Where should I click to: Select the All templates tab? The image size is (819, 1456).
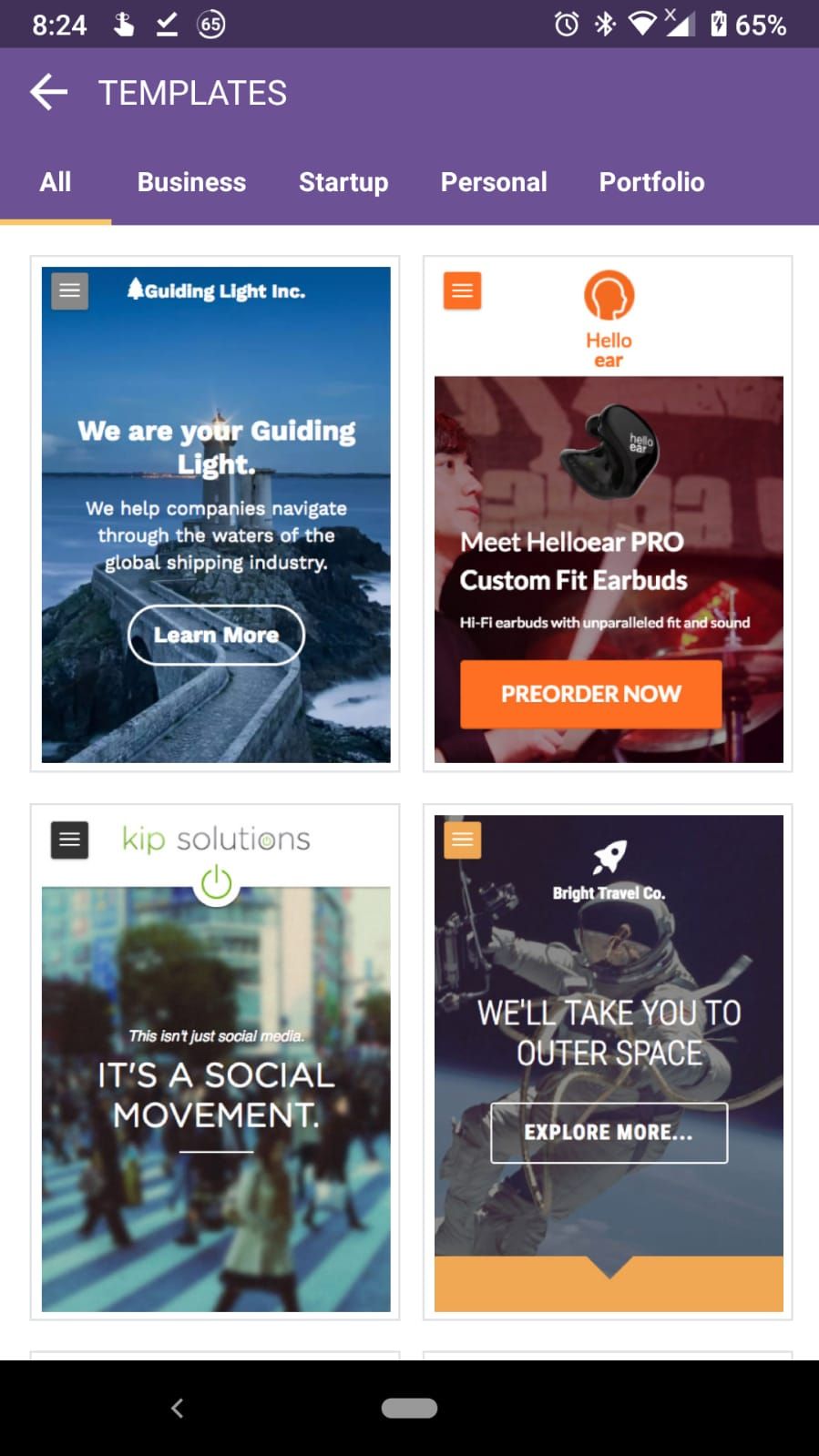(x=56, y=182)
